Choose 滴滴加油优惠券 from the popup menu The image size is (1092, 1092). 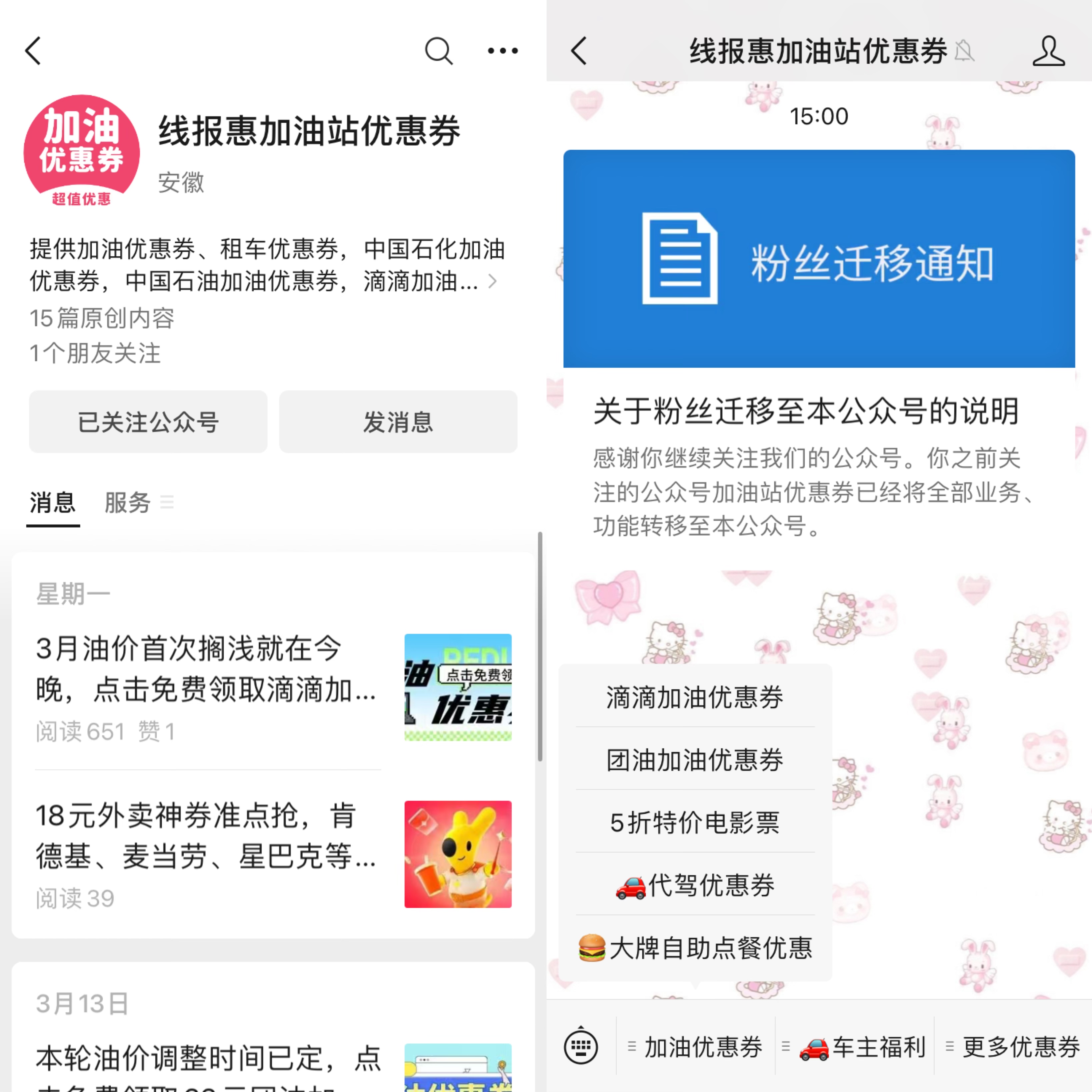(695, 697)
